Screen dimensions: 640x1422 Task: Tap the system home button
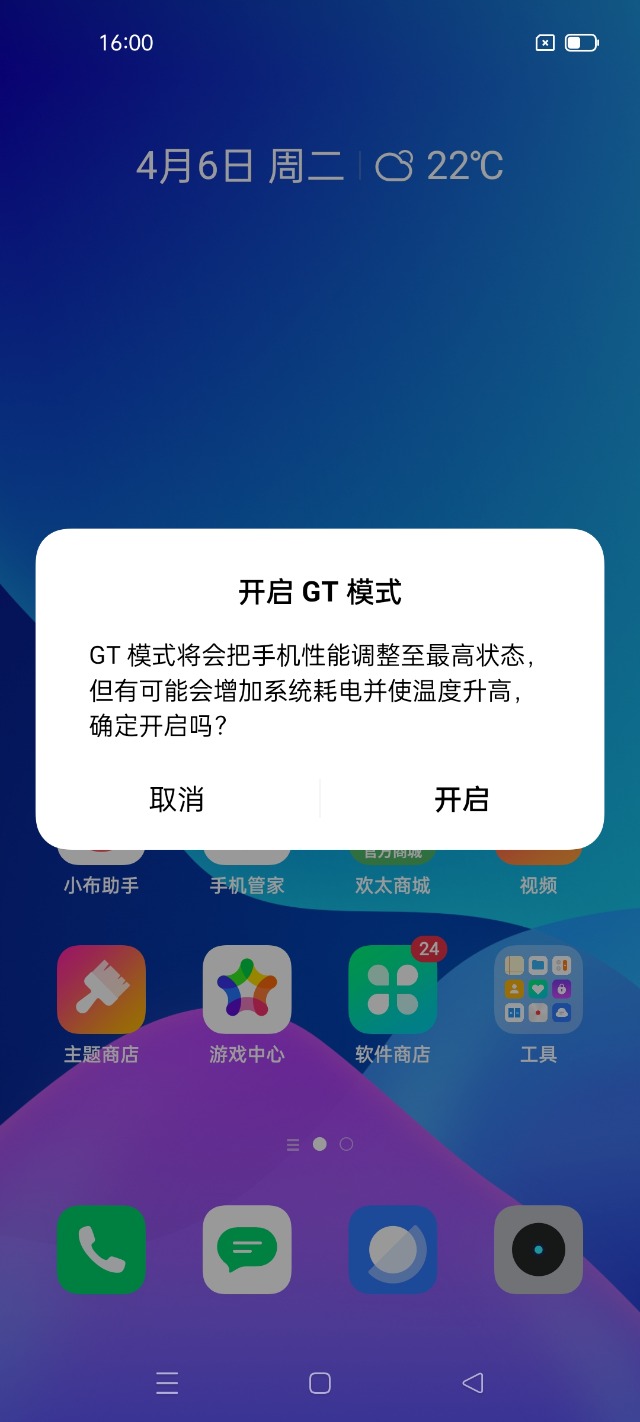[320, 1383]
